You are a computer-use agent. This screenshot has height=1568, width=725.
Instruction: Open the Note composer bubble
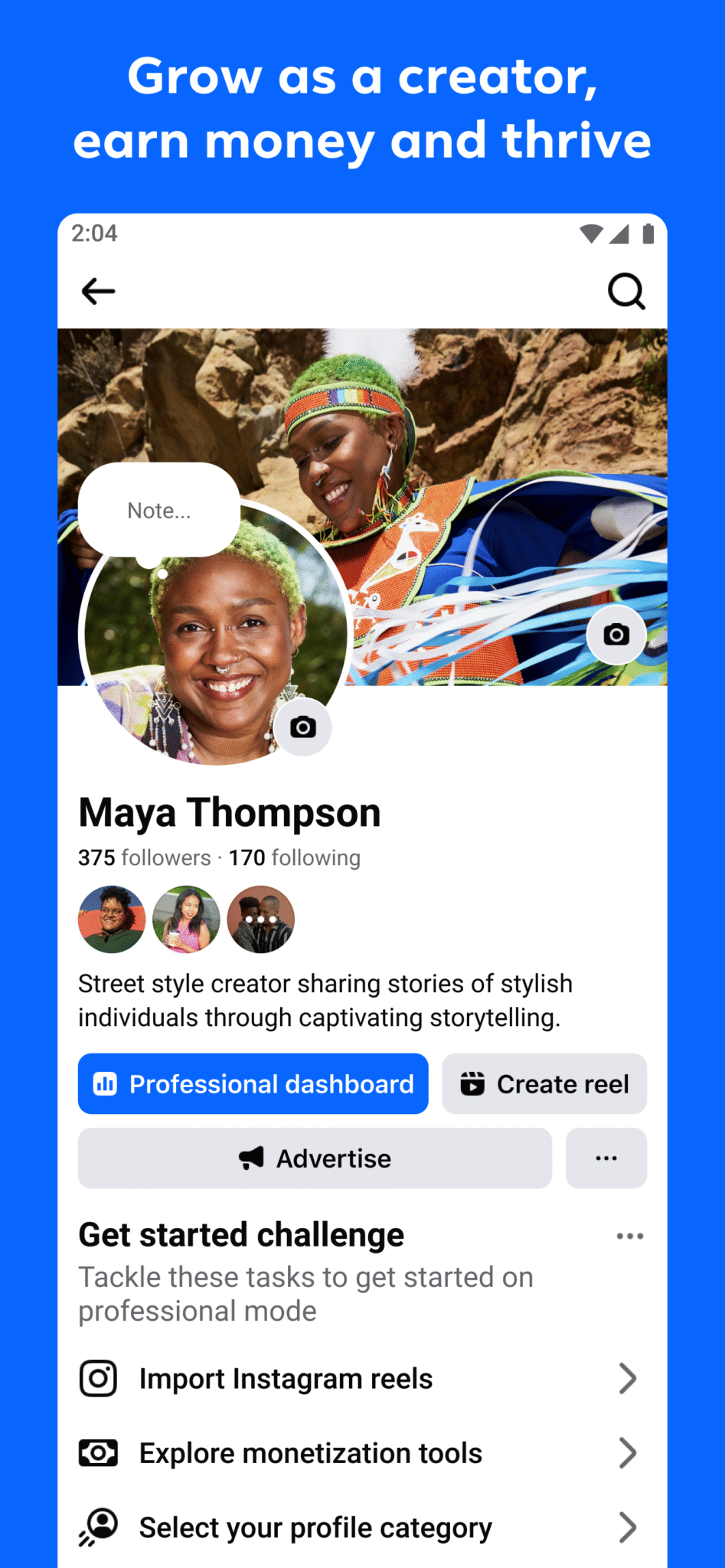pos(158,509)
